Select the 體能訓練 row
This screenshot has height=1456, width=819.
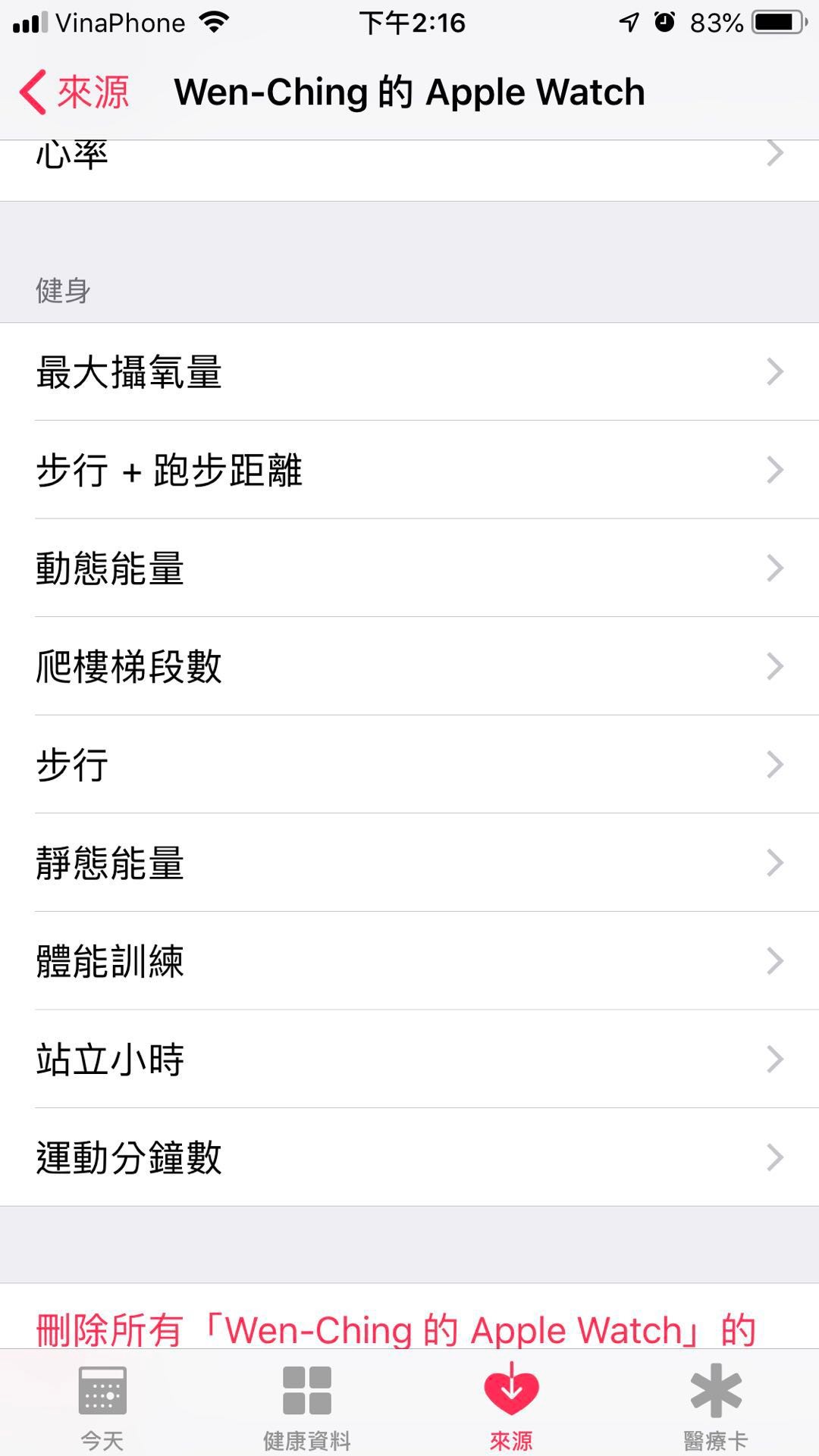(x=409, y=961)
